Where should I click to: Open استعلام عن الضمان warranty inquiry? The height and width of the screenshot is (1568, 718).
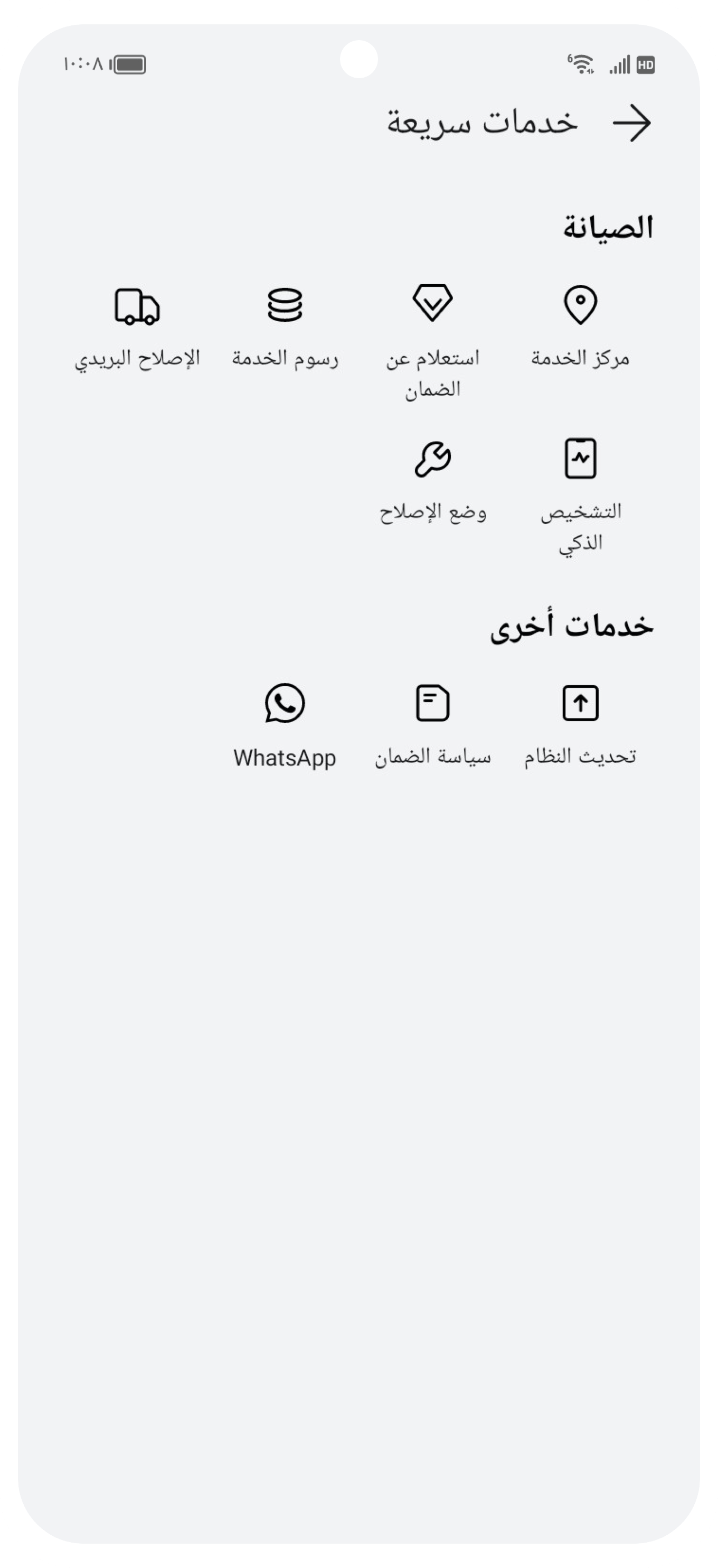click(432, 337)
